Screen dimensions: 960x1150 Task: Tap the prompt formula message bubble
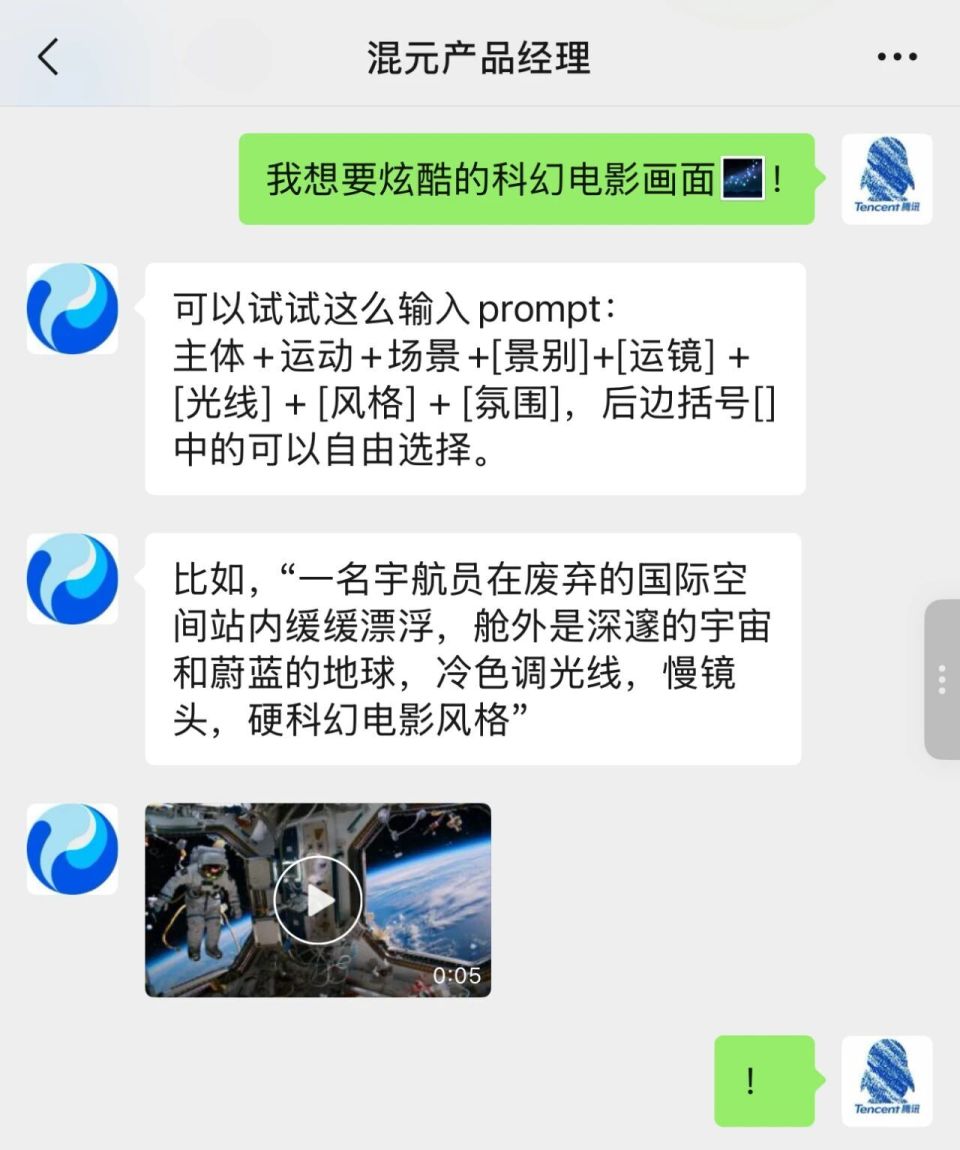tap(475, 379)
